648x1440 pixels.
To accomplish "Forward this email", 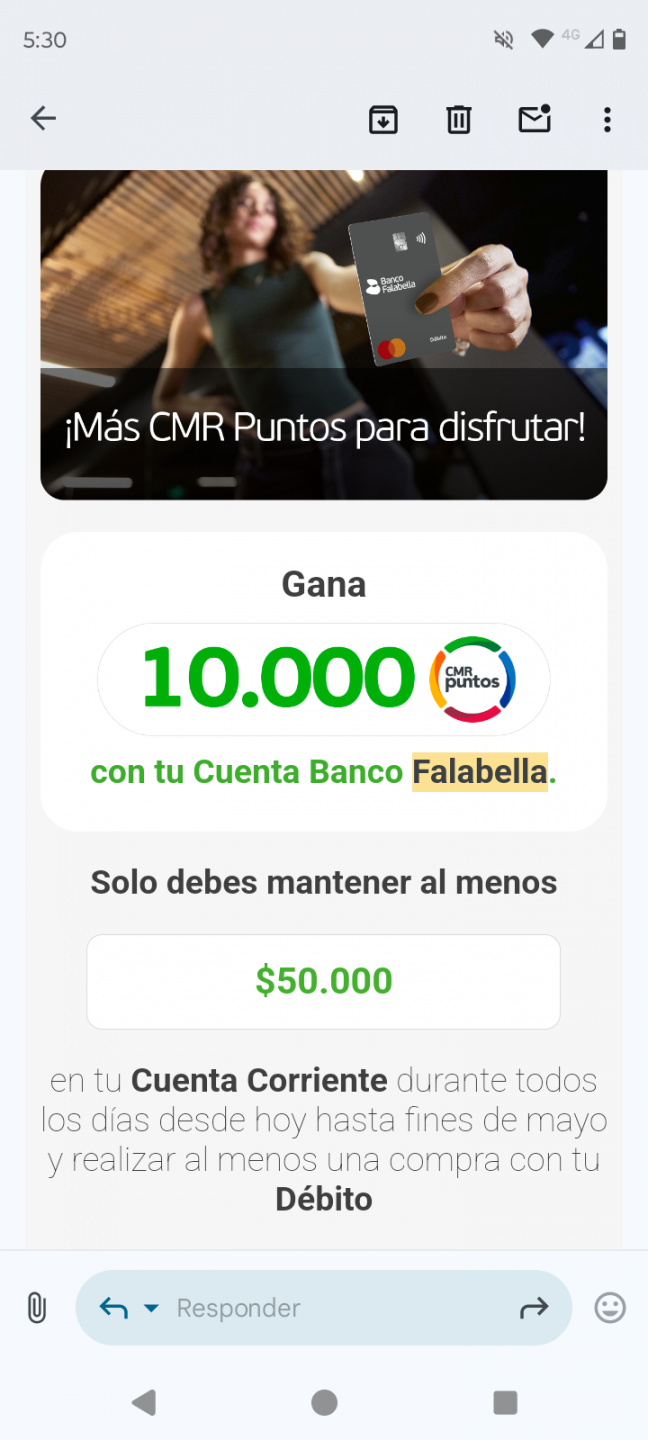I will pos(534,1308).
